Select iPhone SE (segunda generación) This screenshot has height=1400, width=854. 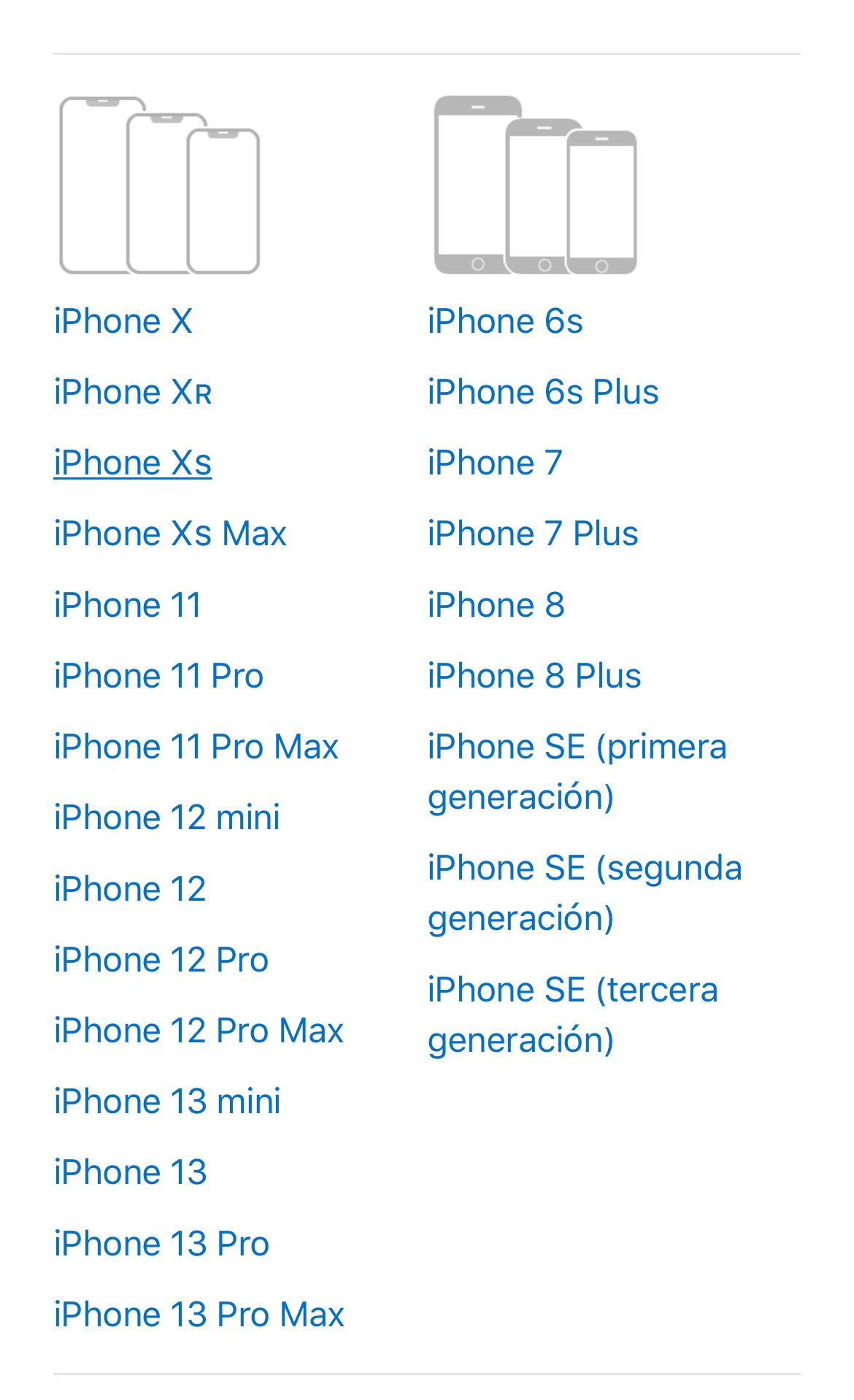tap(584, 893)
